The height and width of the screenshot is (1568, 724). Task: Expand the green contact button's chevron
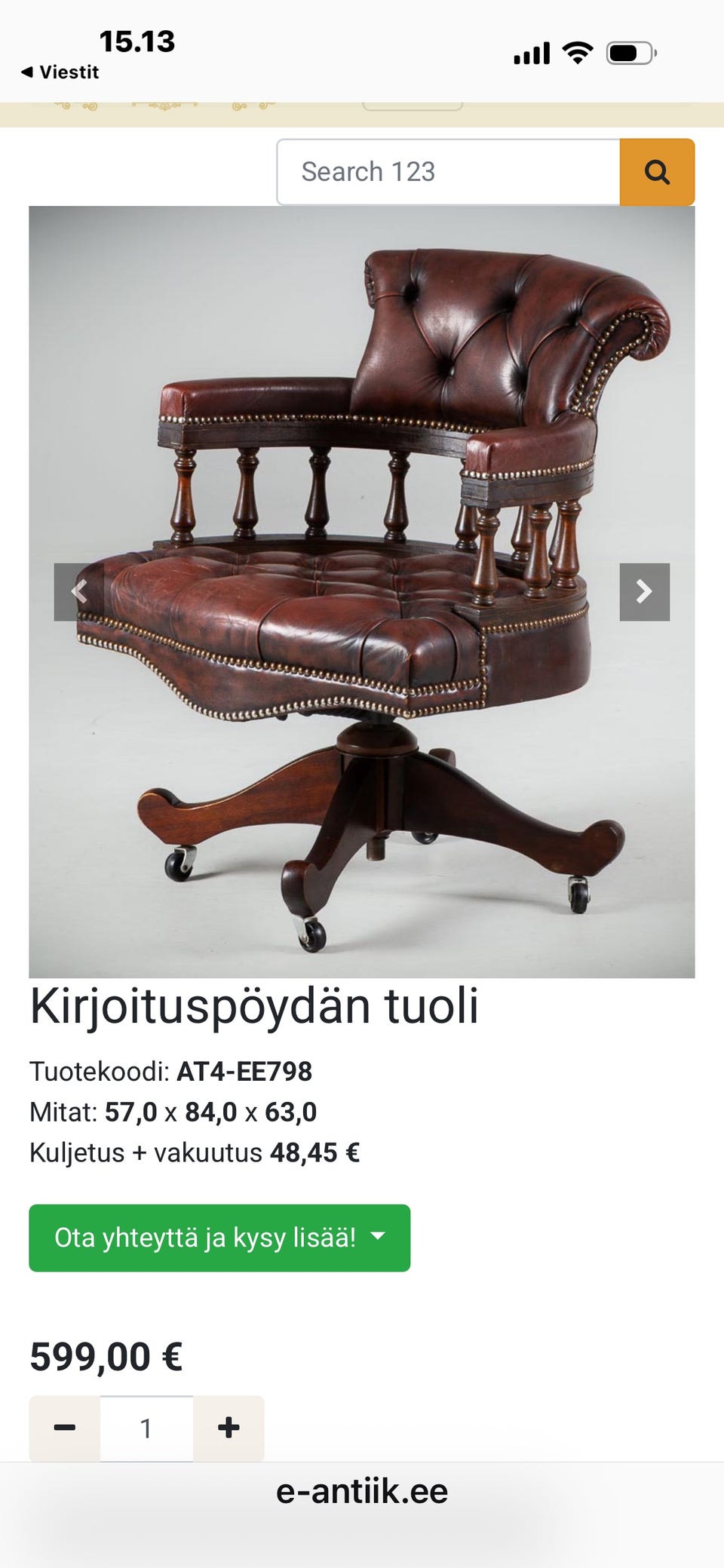(x=378, y=1237)
